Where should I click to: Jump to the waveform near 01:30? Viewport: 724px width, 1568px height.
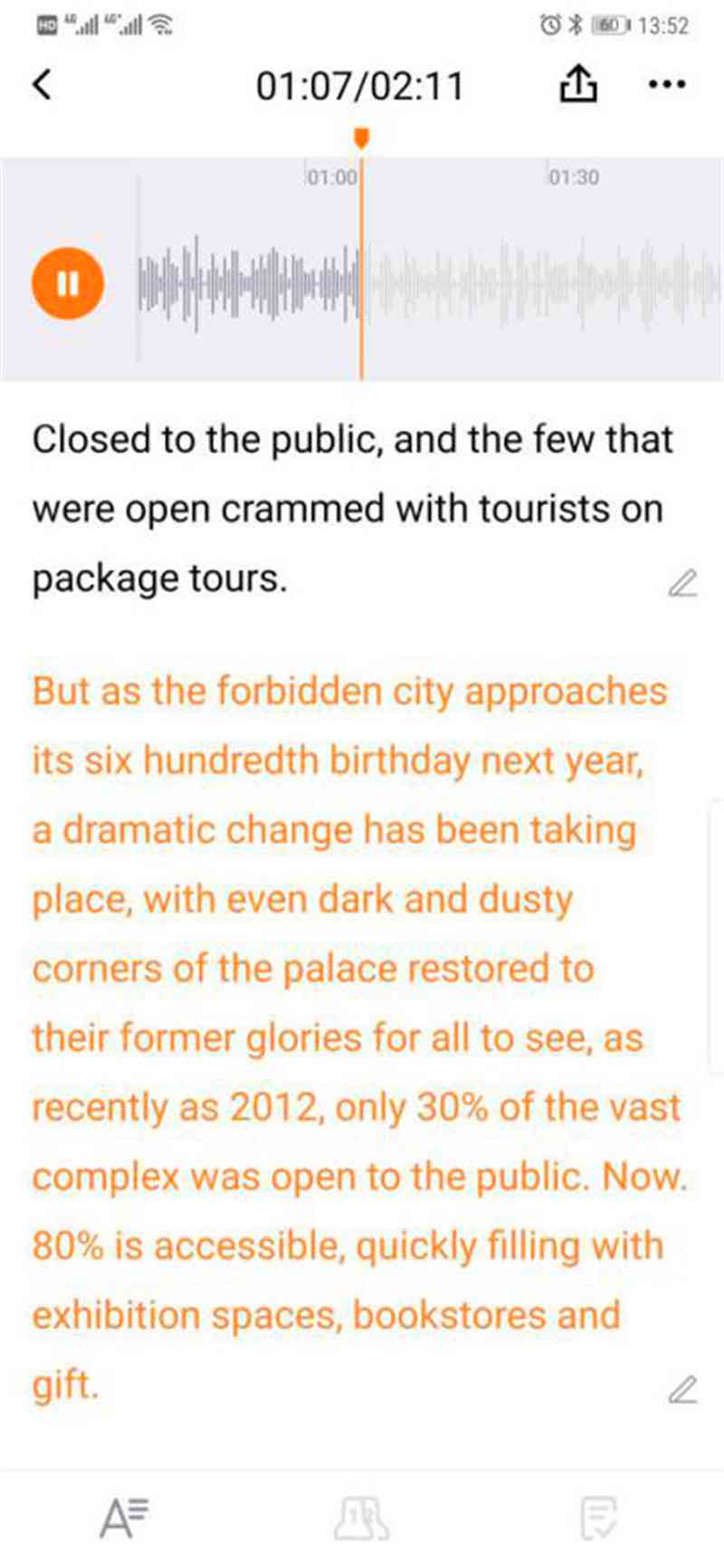[x=574, y=282]
